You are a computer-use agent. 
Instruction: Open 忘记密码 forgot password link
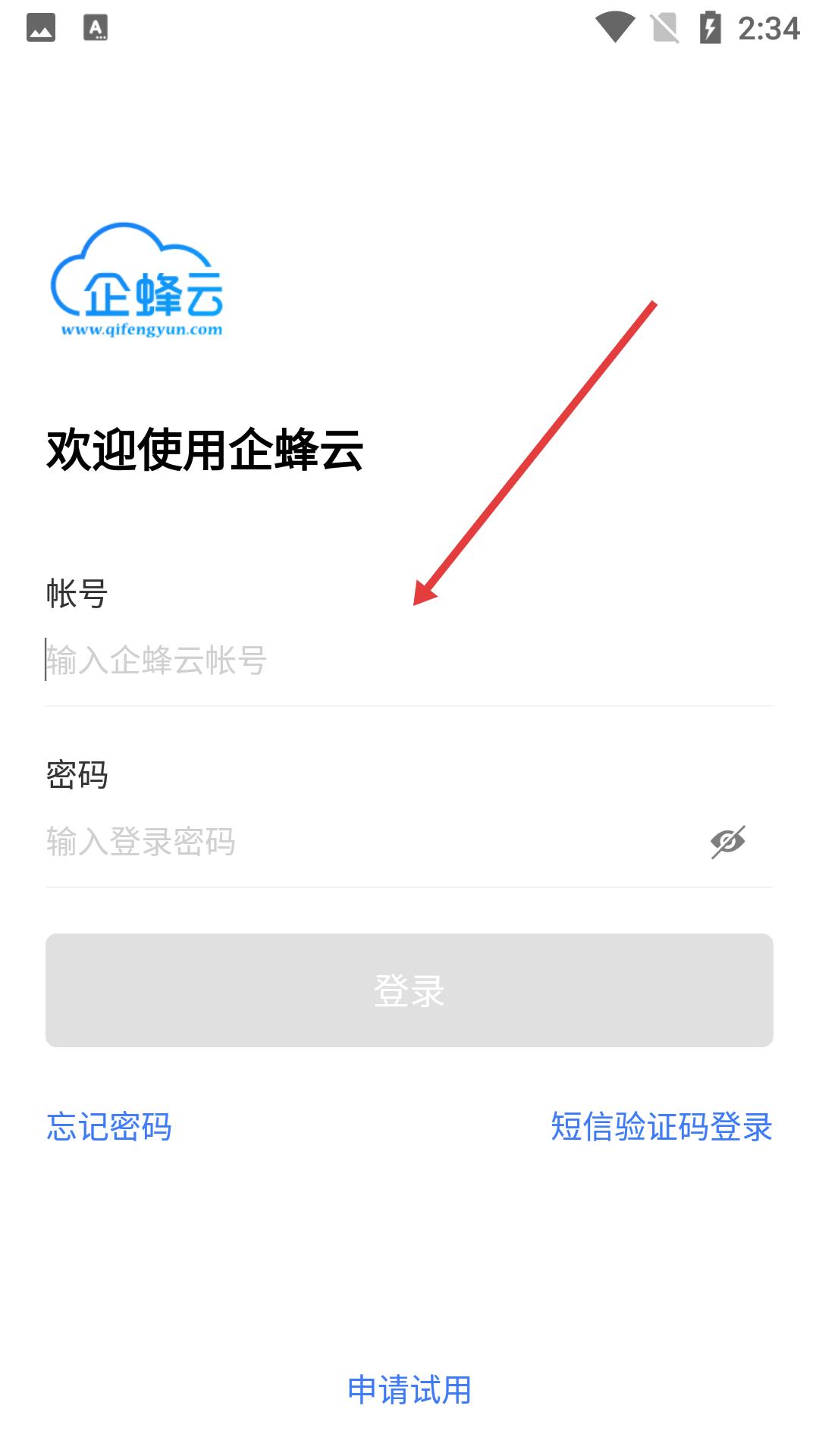coord(109,1127)
